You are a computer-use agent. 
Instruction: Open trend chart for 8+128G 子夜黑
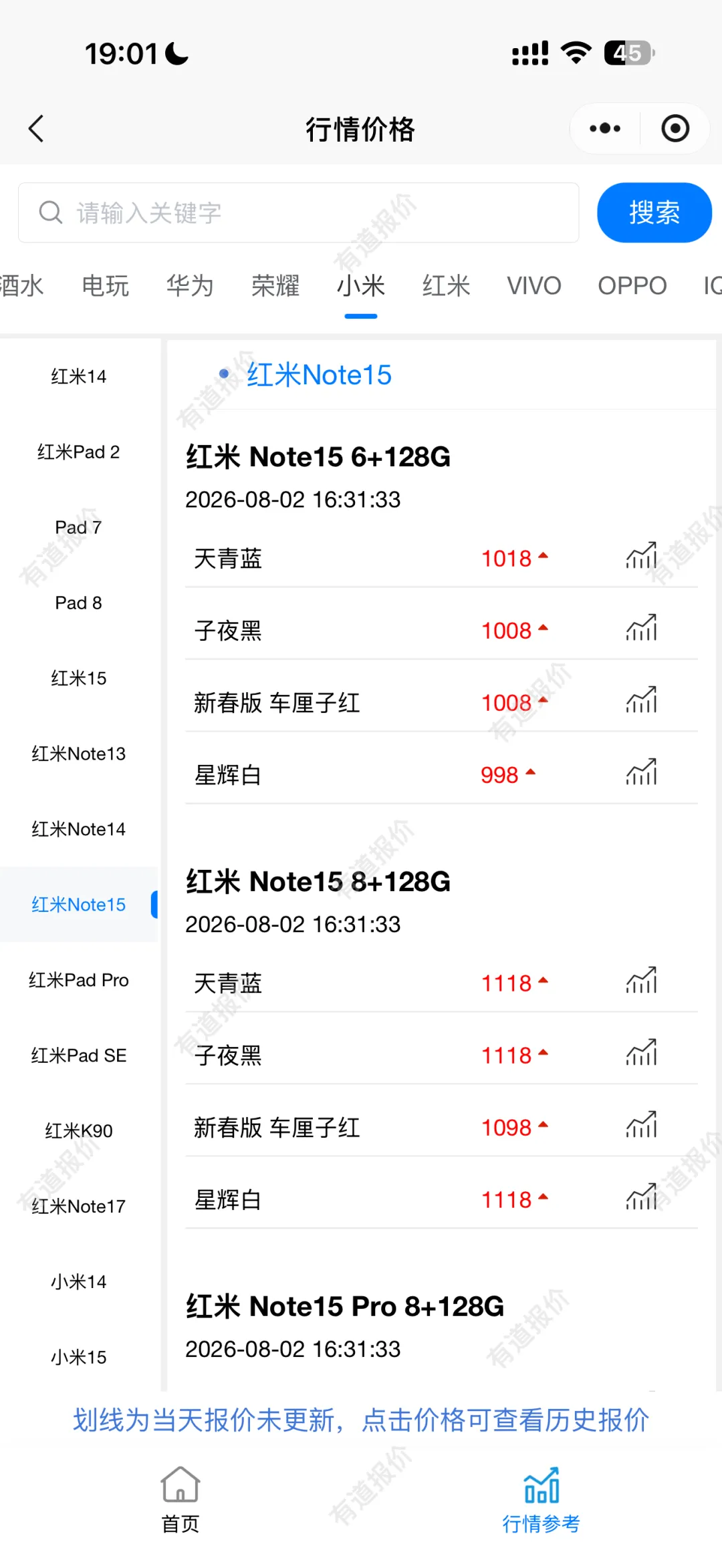pyautogui.click(x=642, y=1054)
